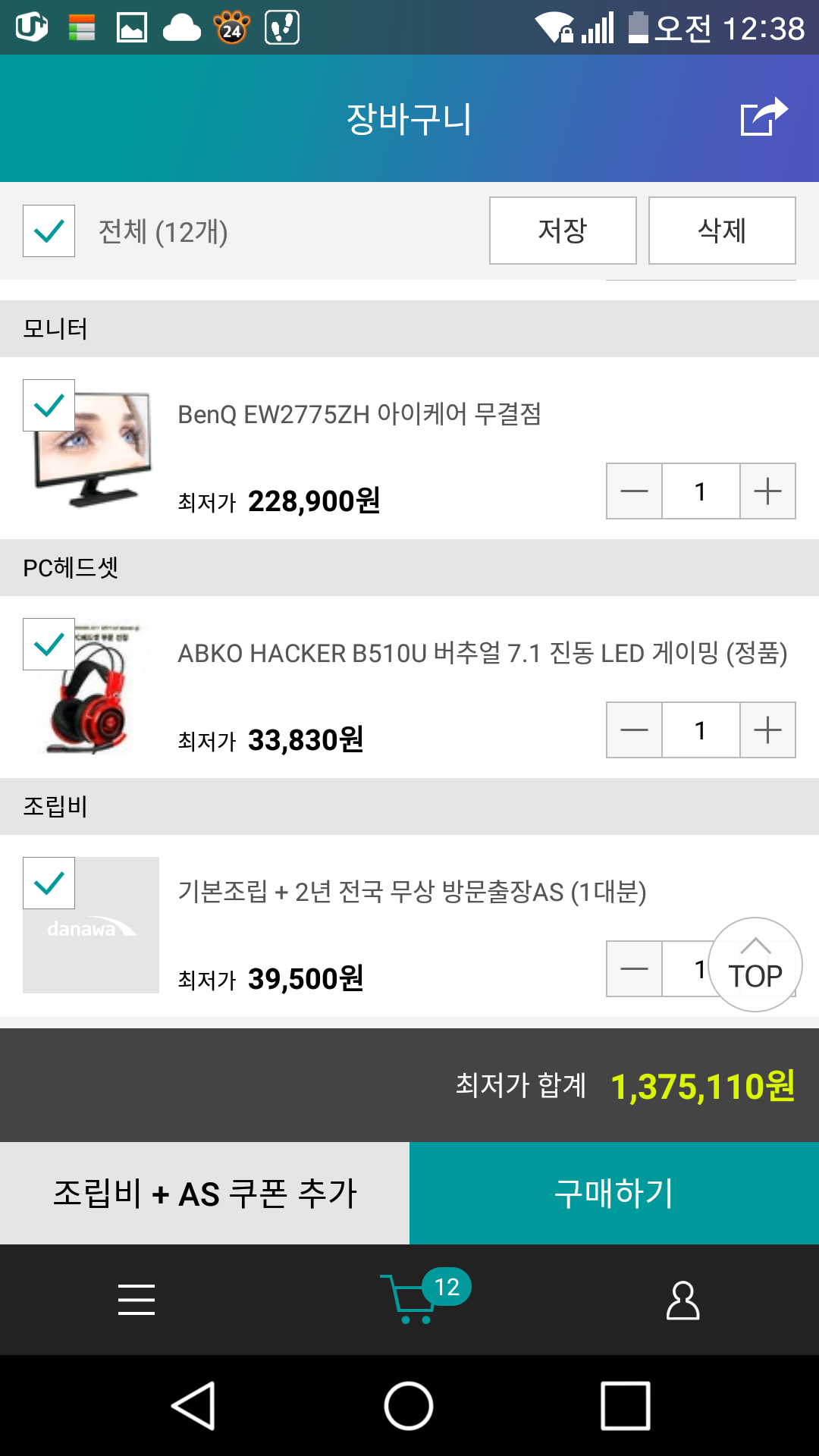Tap the 저장 button
The image size is (819, 1456).
click(563, 231)
